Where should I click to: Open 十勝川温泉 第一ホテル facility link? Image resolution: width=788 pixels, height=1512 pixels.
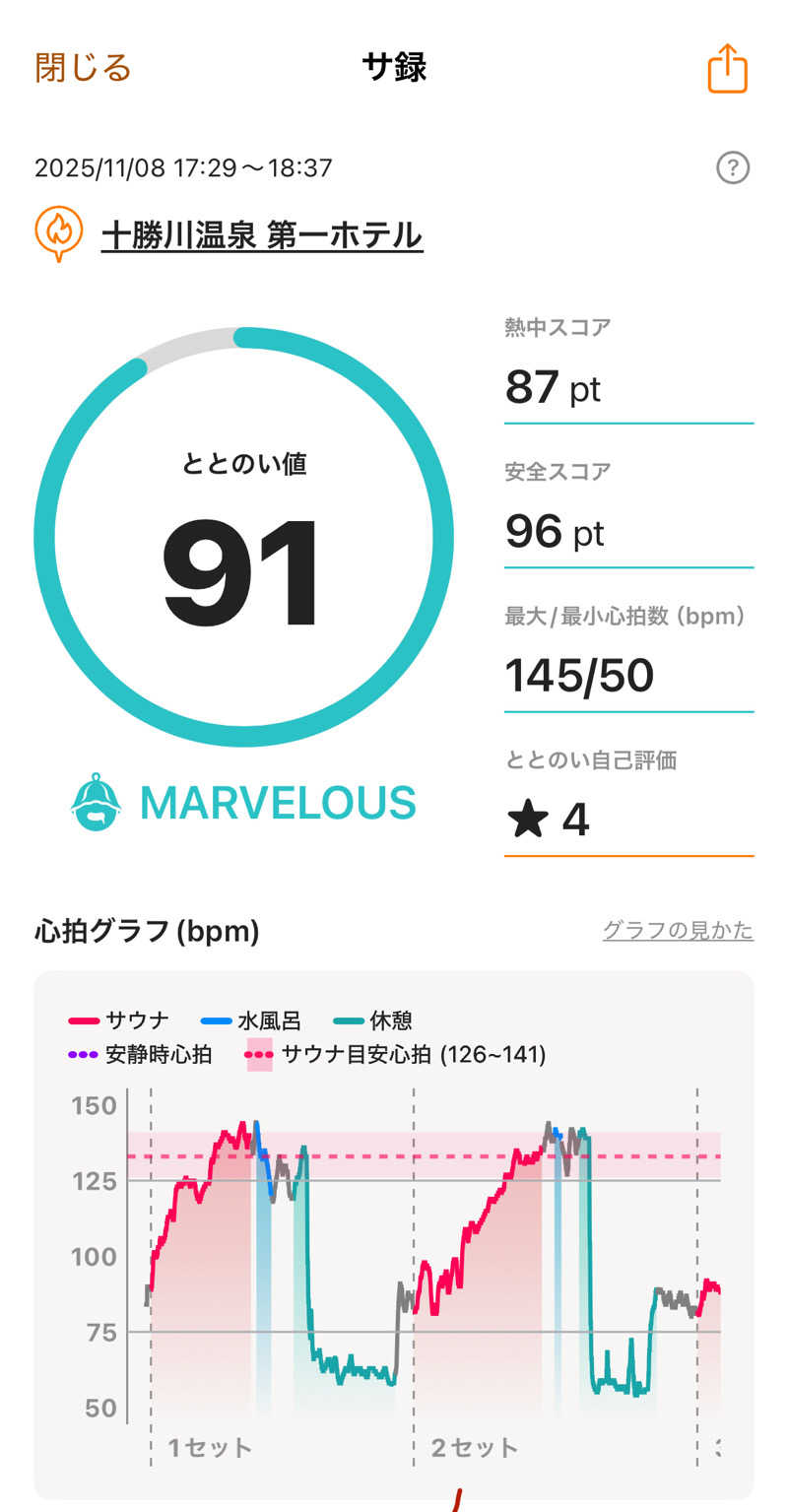(x=262, y=236)
